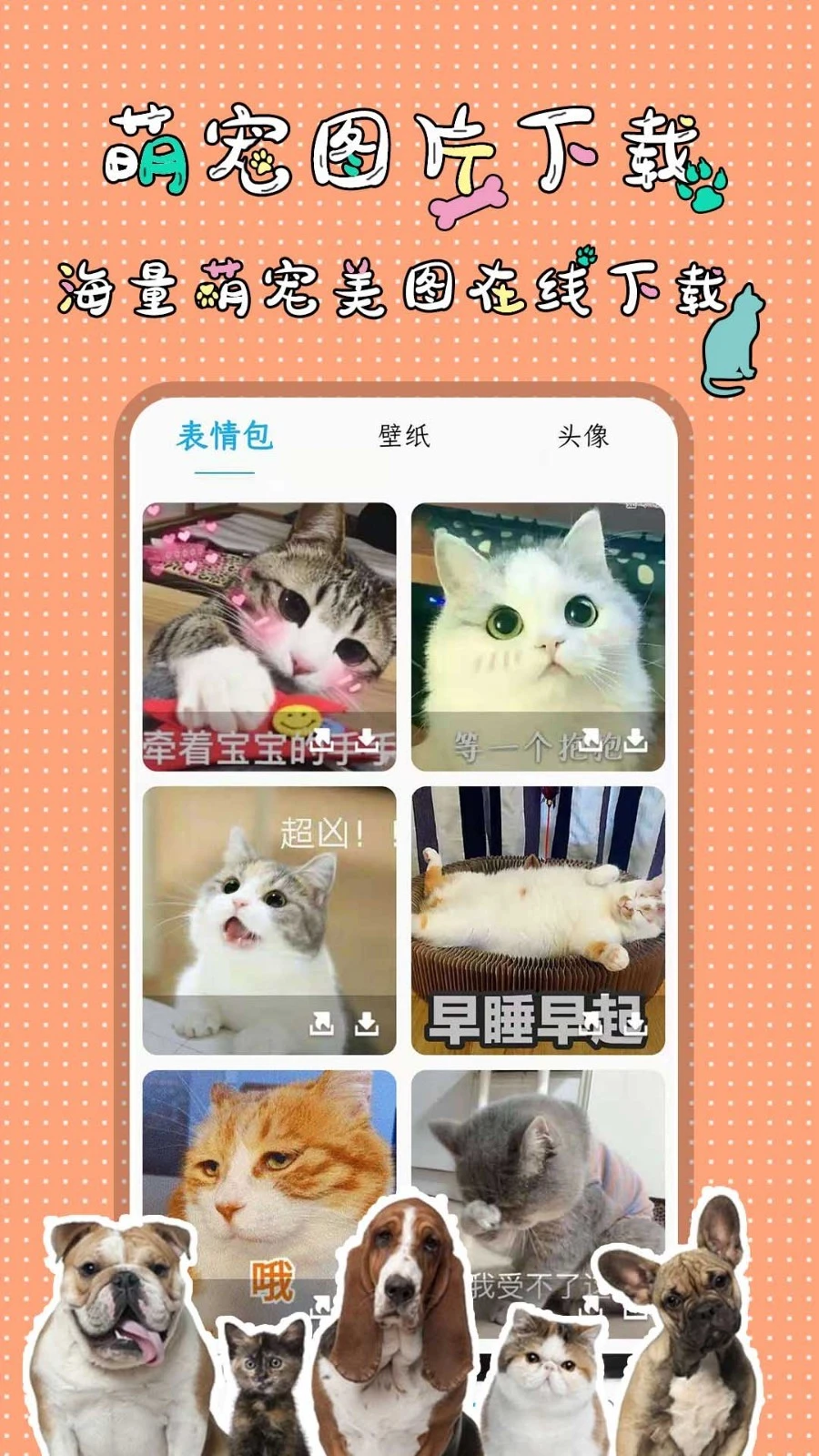Image resolution: width=819 pixels, height=1456 pixels.
Task: Select the 表情包 stickers tab
Action: 227,438
